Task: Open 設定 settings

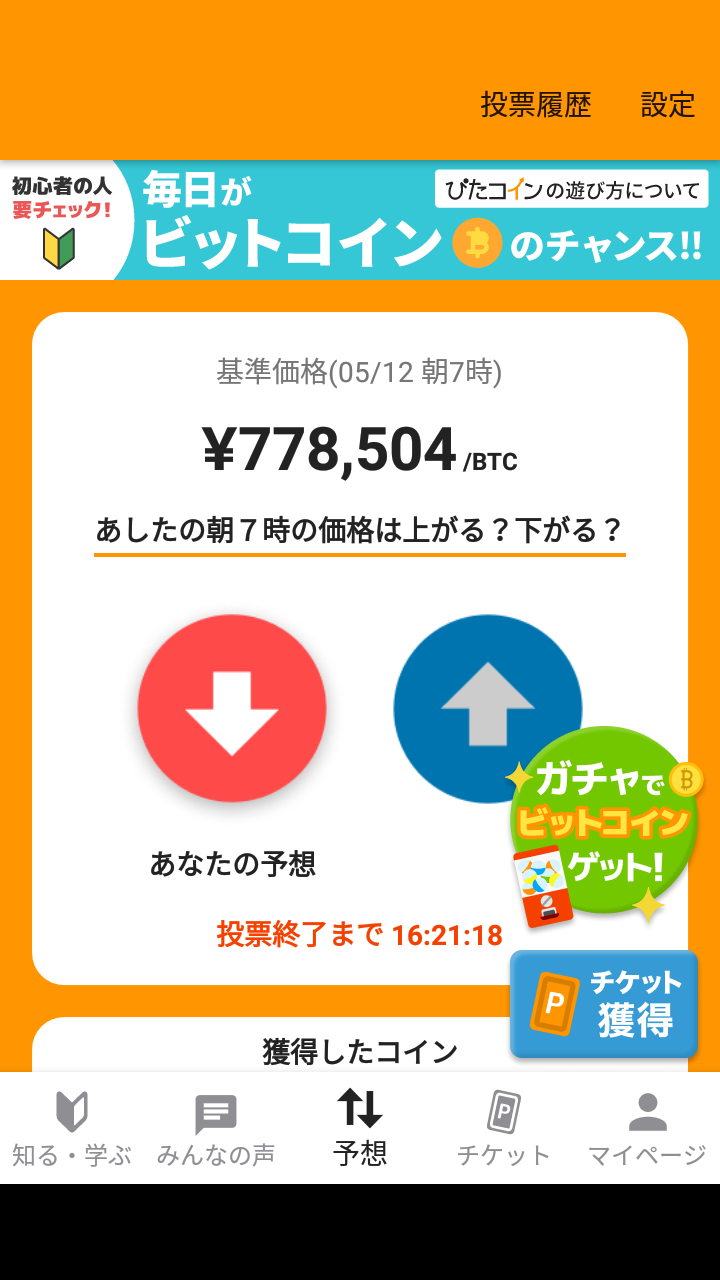Action: coord(668,104)
